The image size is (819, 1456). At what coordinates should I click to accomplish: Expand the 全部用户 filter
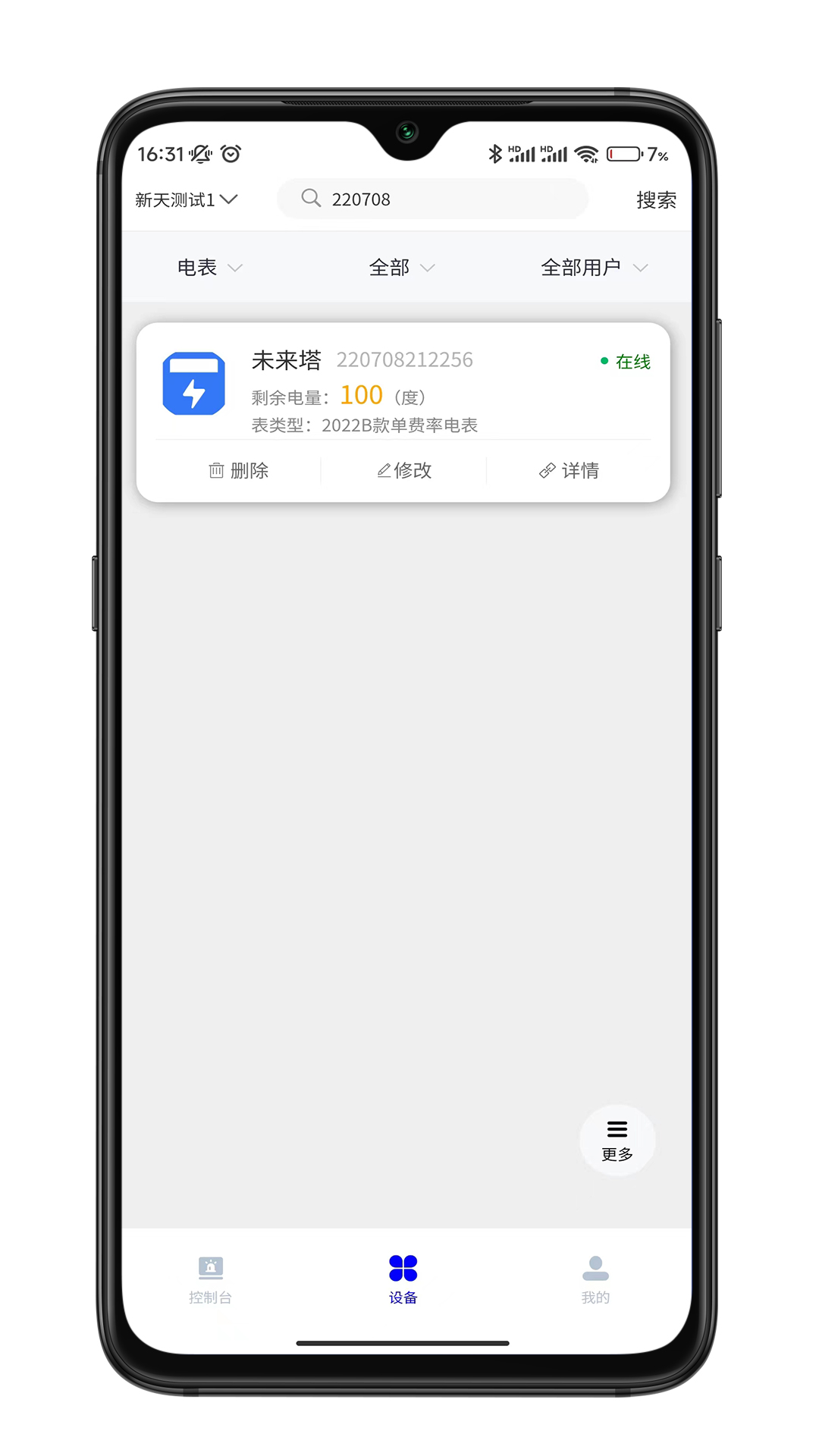tap(594, 268)
